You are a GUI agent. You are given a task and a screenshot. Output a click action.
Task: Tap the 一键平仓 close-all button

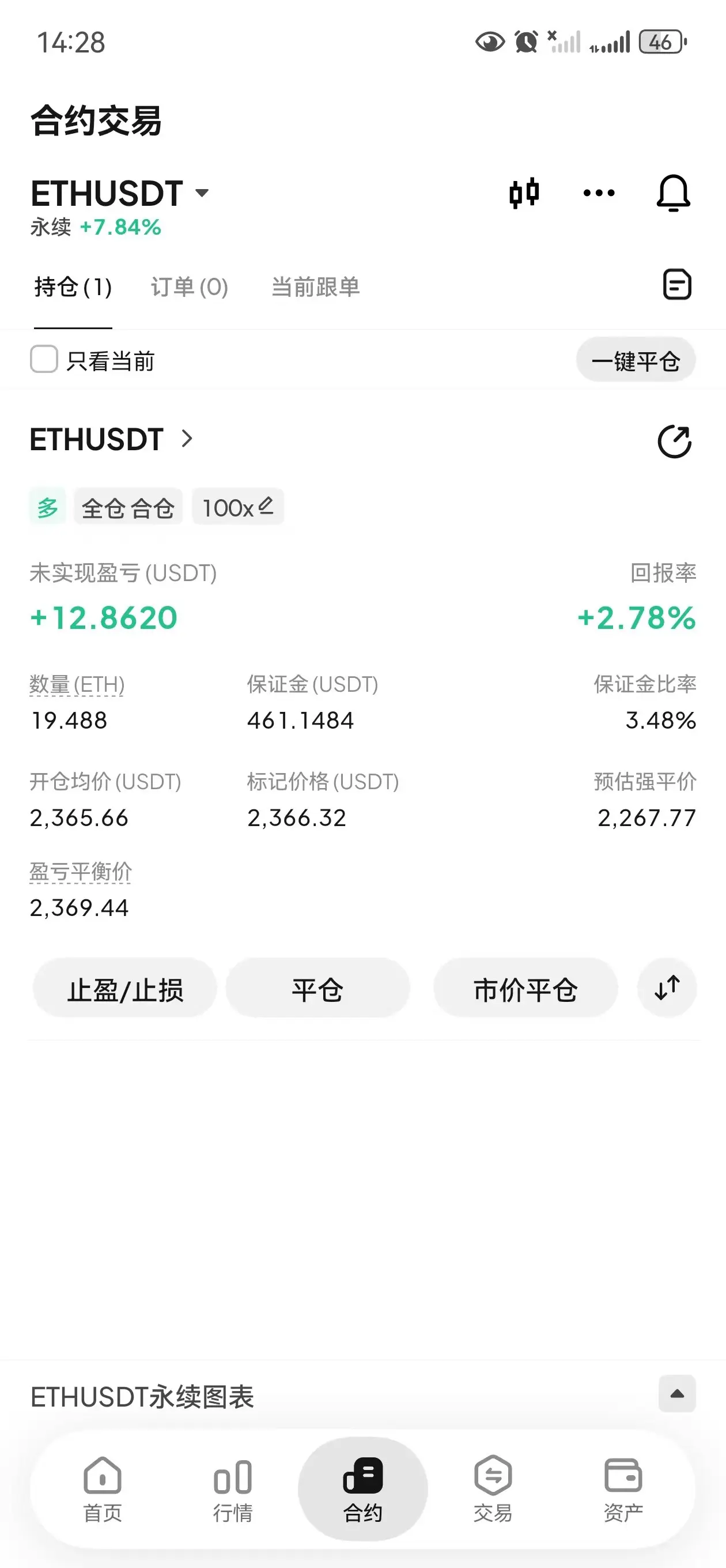pyautogui.click(x=636, y=361)
